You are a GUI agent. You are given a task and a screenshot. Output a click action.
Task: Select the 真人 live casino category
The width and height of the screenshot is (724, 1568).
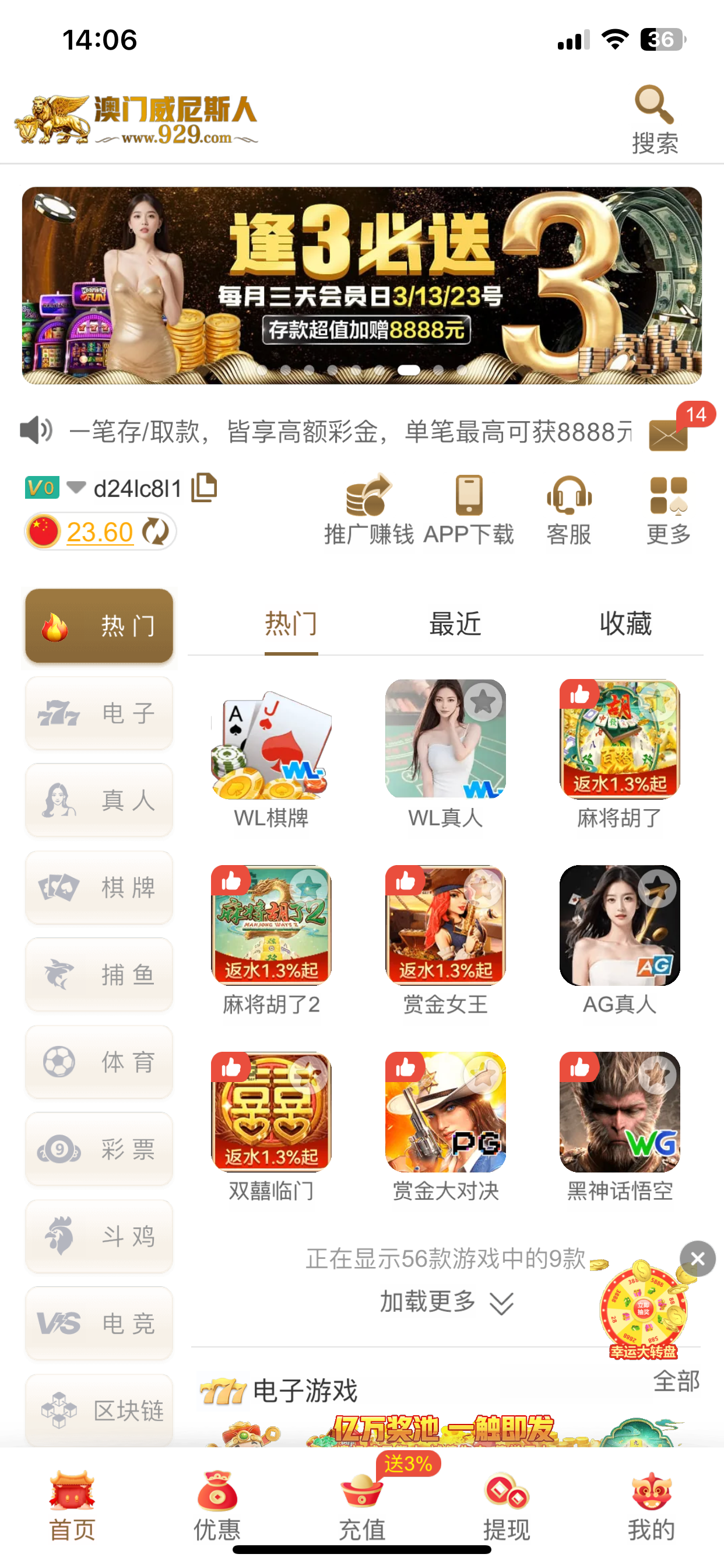99,800
